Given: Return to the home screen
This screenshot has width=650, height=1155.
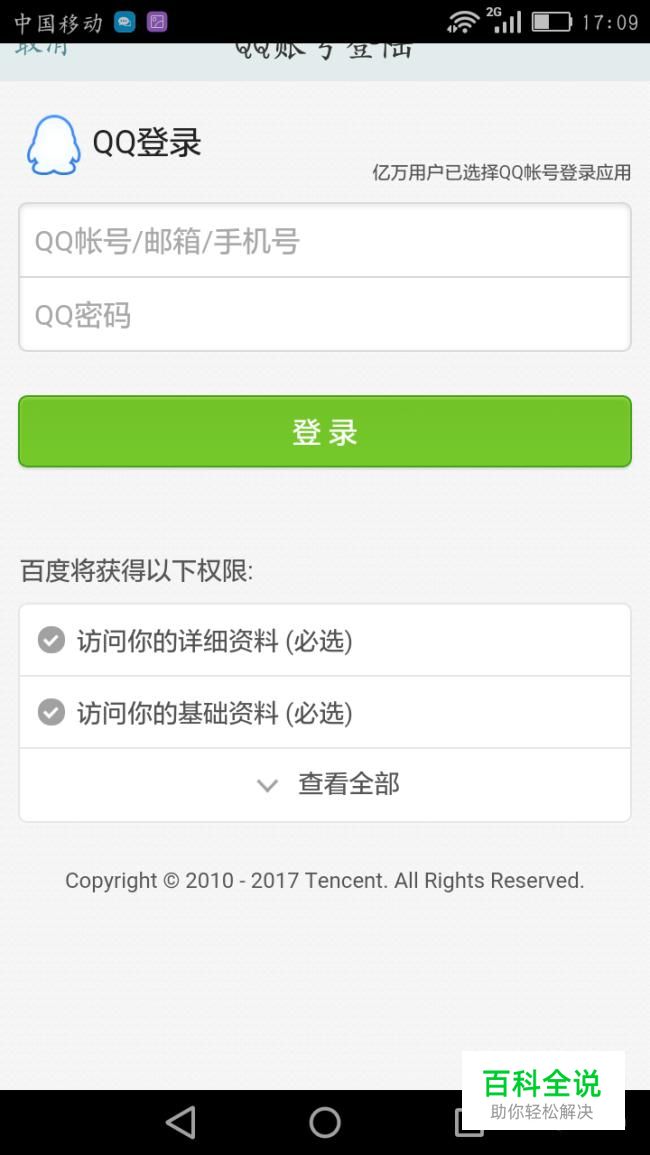Looking at the screenshot, I should coord(325,1122).
